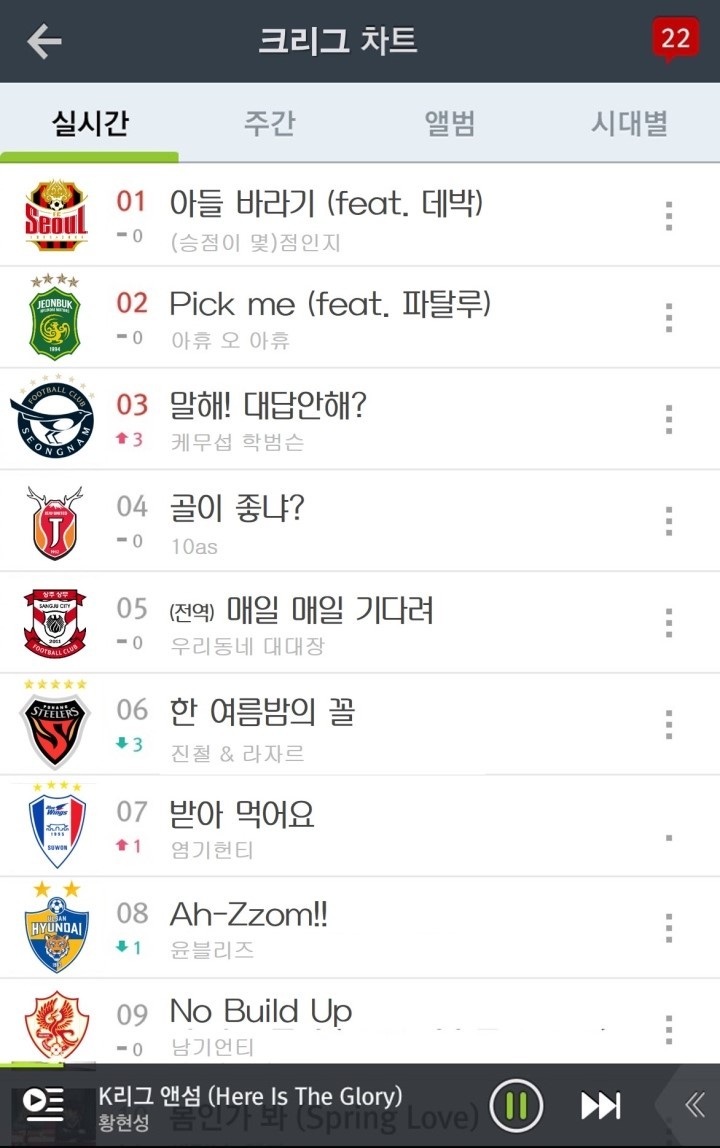
Task: Go back using the top arrow
Action: pyautogui.click(x=44, y=41)
